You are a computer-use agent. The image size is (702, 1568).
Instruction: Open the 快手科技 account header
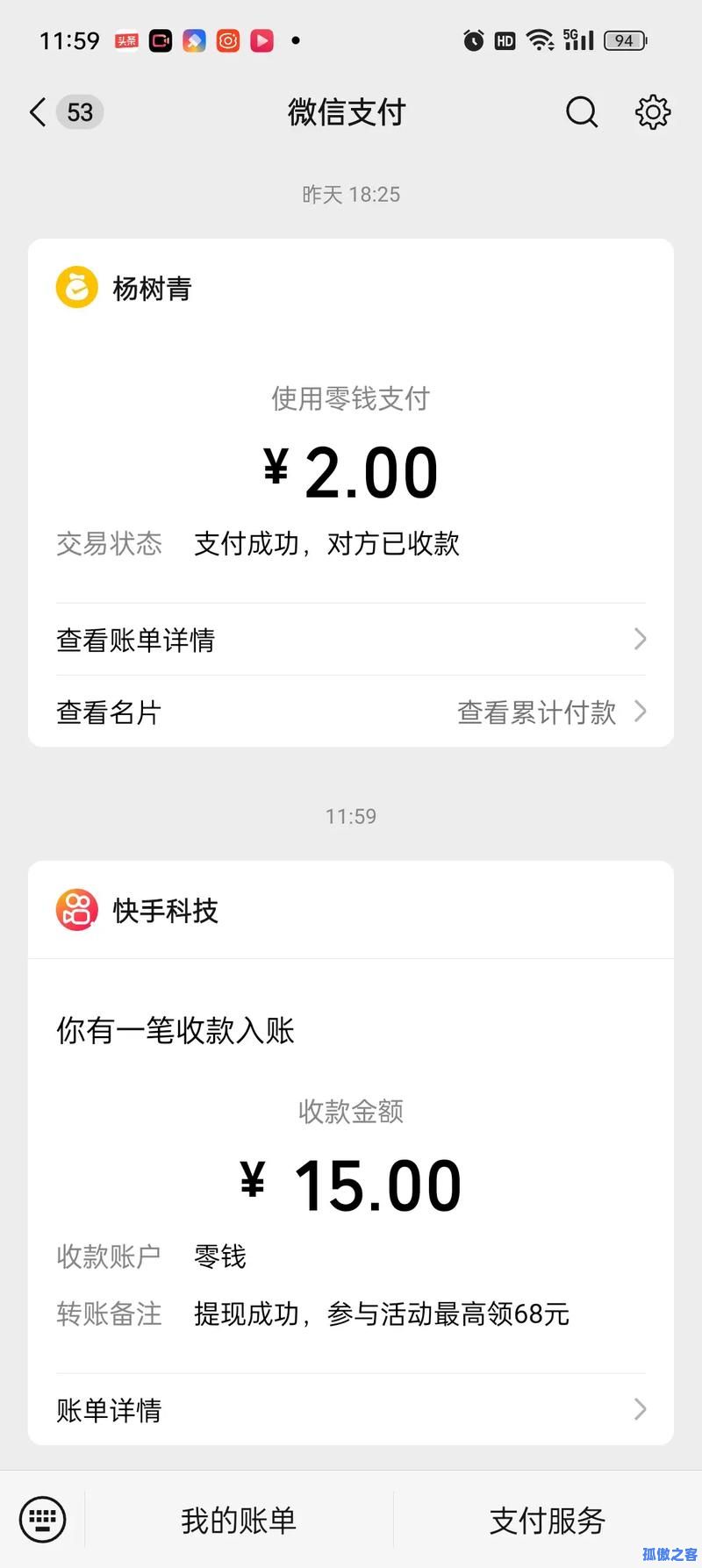click(x=351, y=910)
